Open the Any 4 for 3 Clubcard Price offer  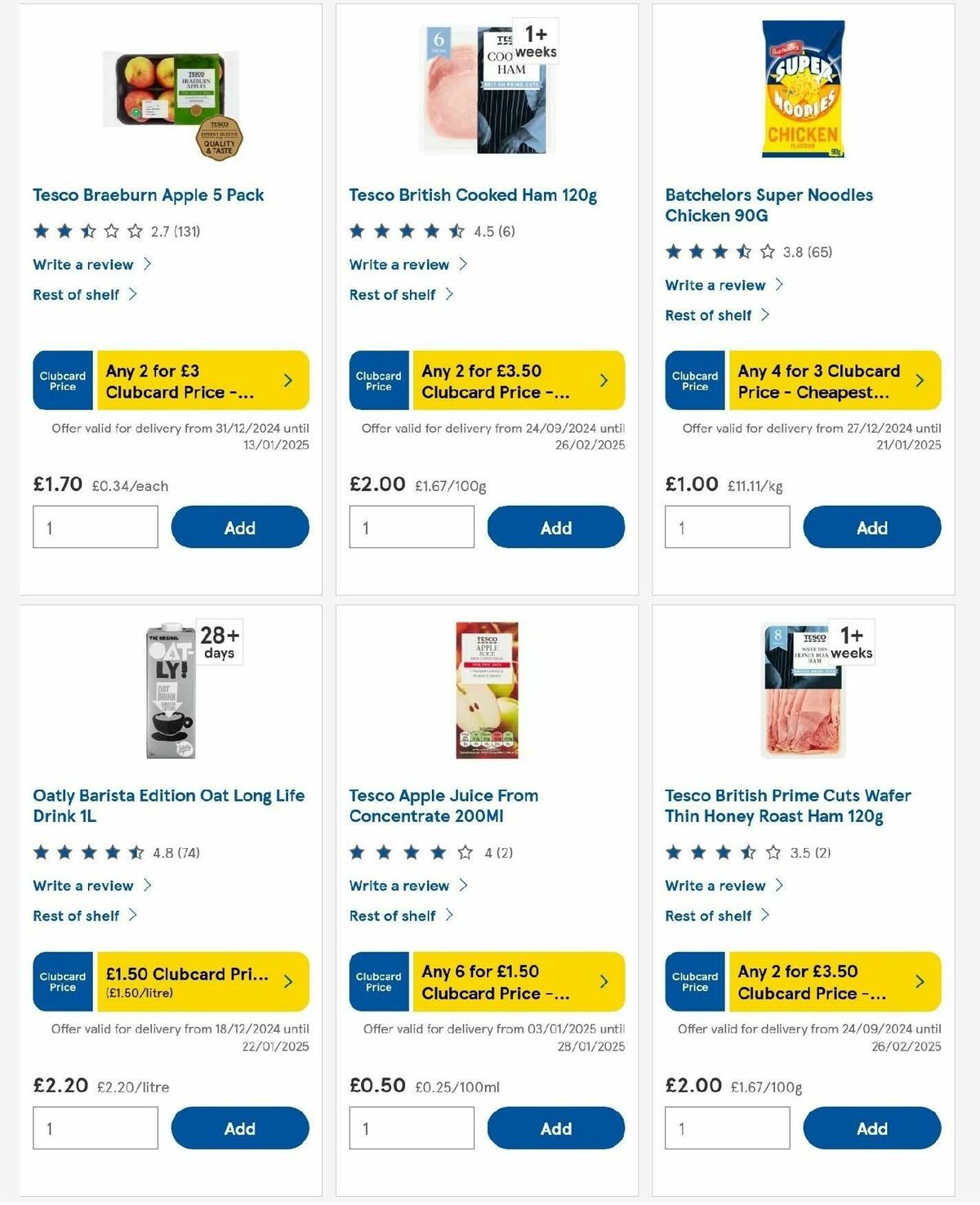pyautogui.click(x=834, y=381)
